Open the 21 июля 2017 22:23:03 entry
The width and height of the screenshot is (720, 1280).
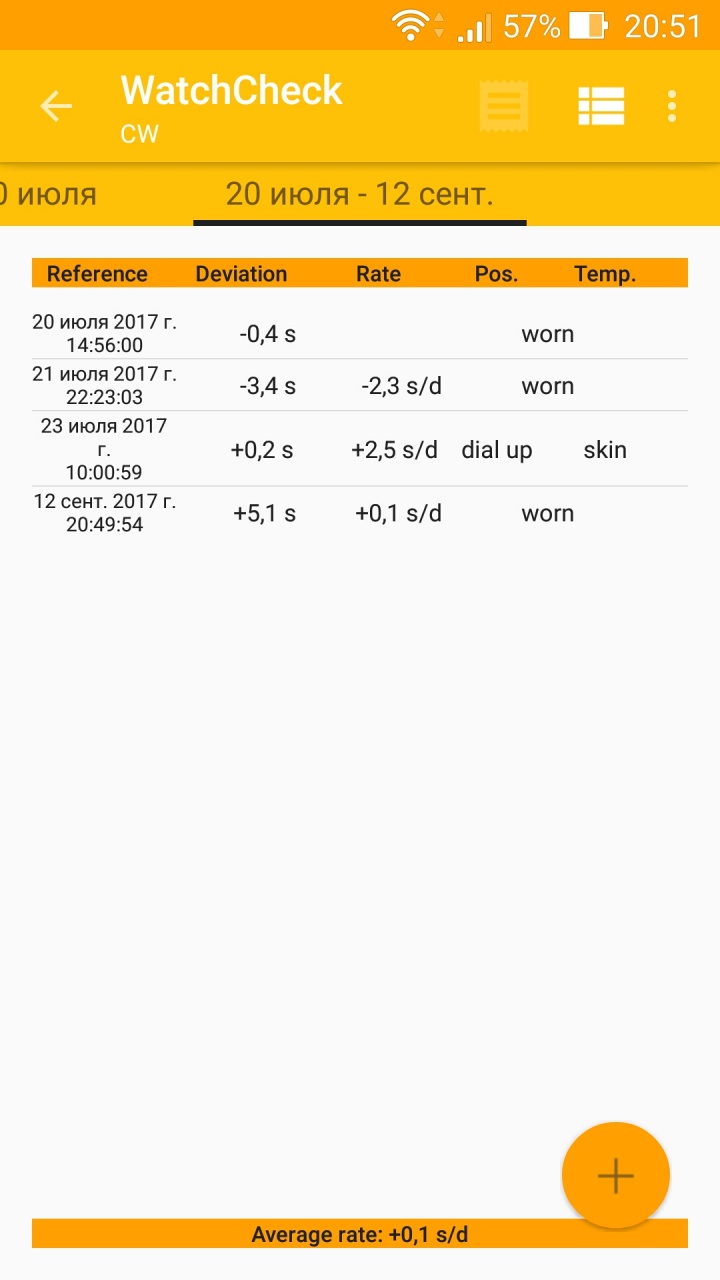[360, 386]
